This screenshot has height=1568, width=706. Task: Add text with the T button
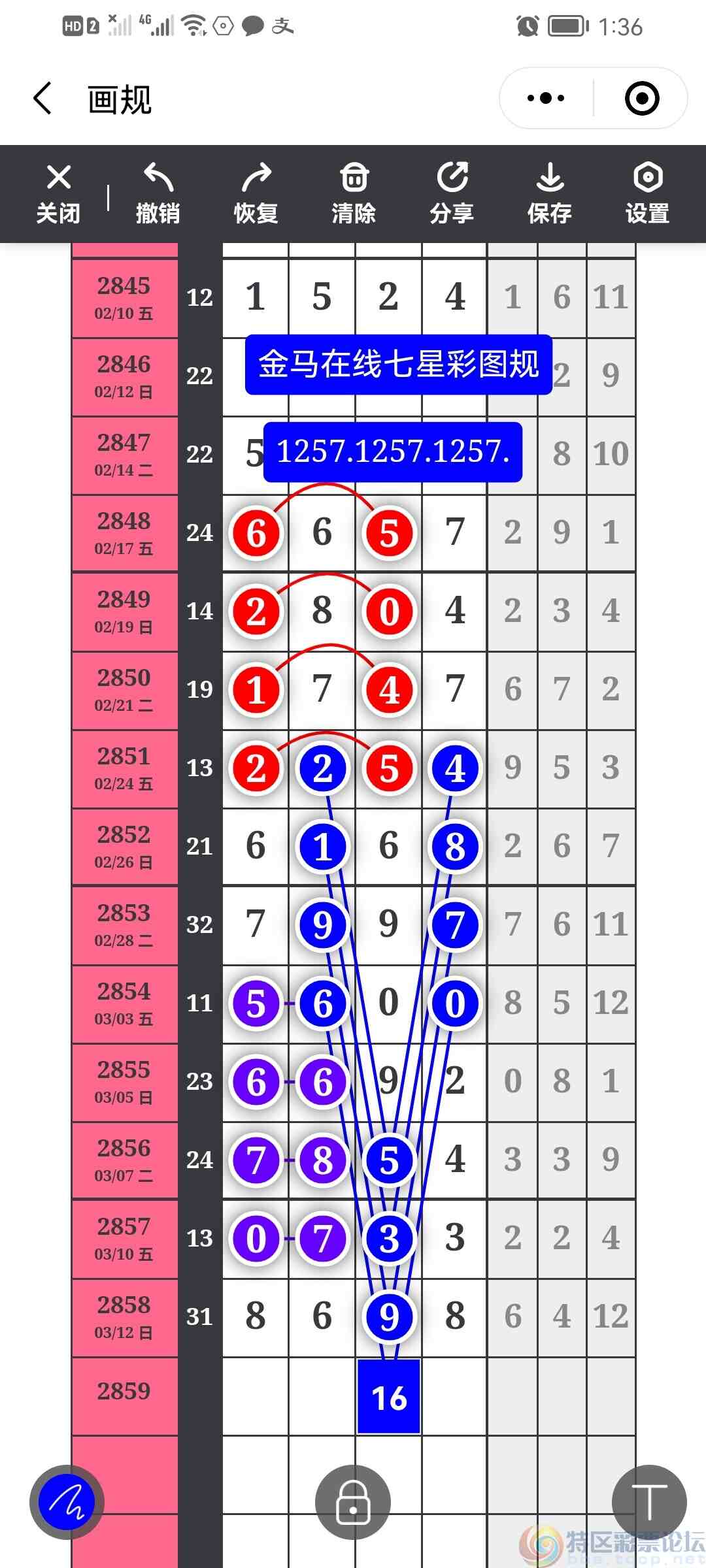click(649, 1502)
